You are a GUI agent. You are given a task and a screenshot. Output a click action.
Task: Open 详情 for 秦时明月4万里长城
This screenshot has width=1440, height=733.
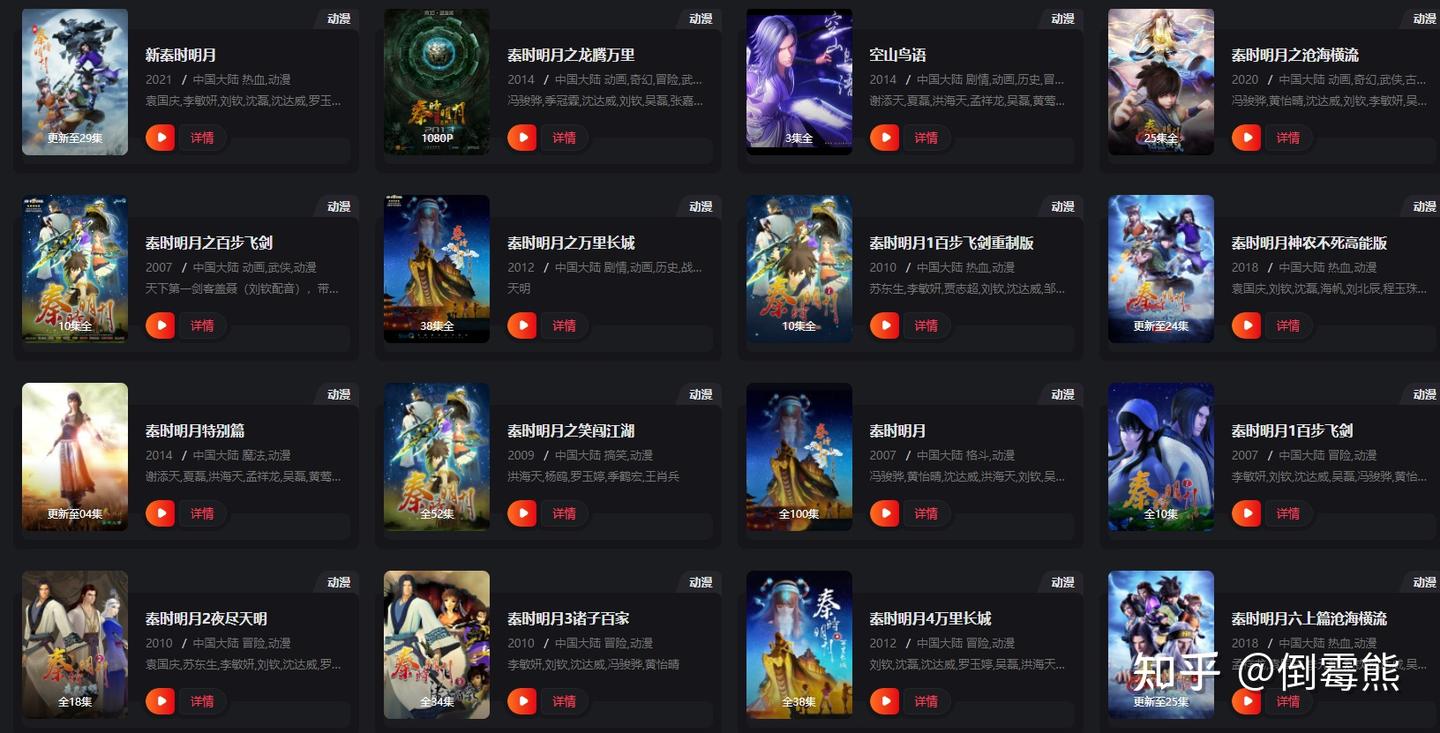coord(926,702)
